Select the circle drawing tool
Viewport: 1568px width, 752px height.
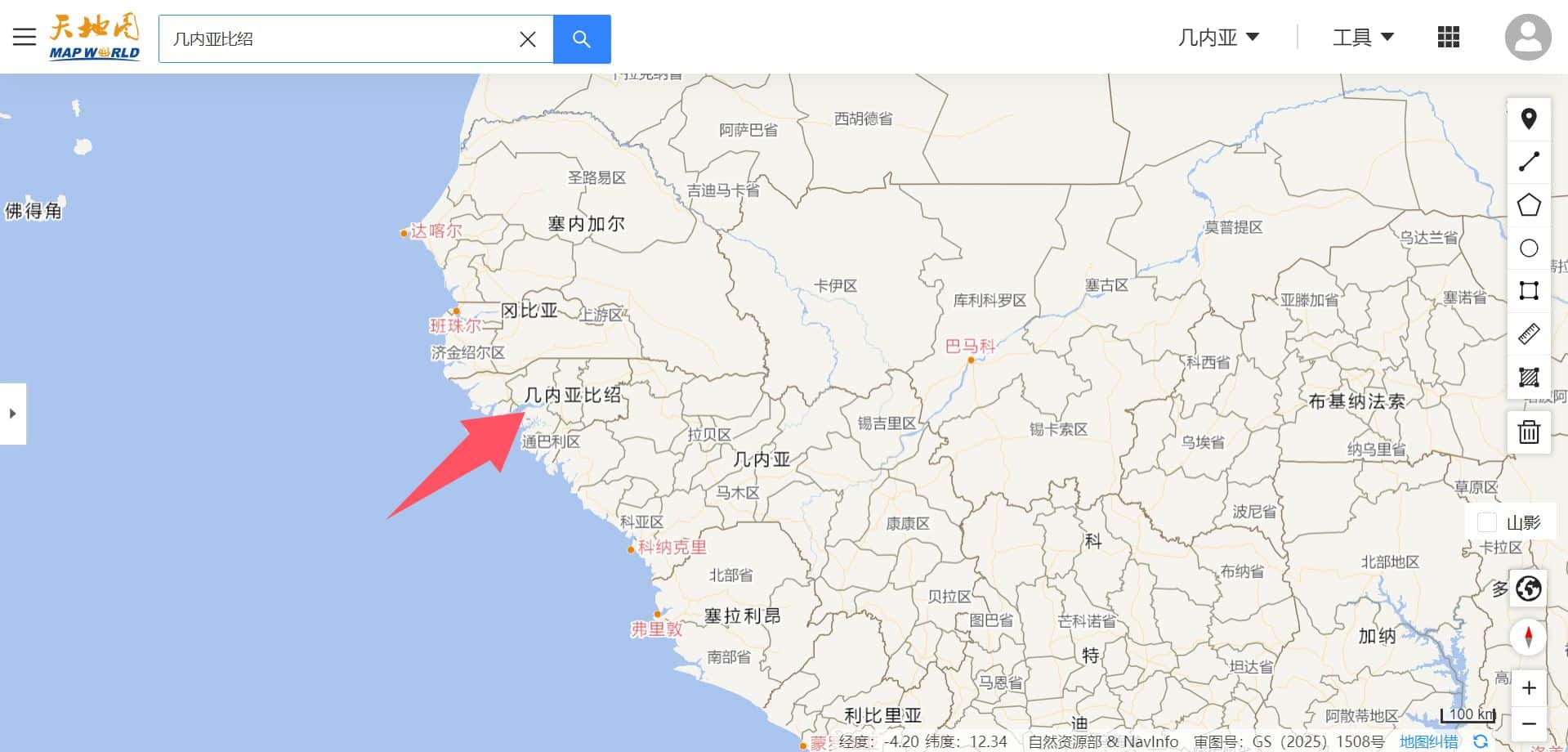(1529, 248)
